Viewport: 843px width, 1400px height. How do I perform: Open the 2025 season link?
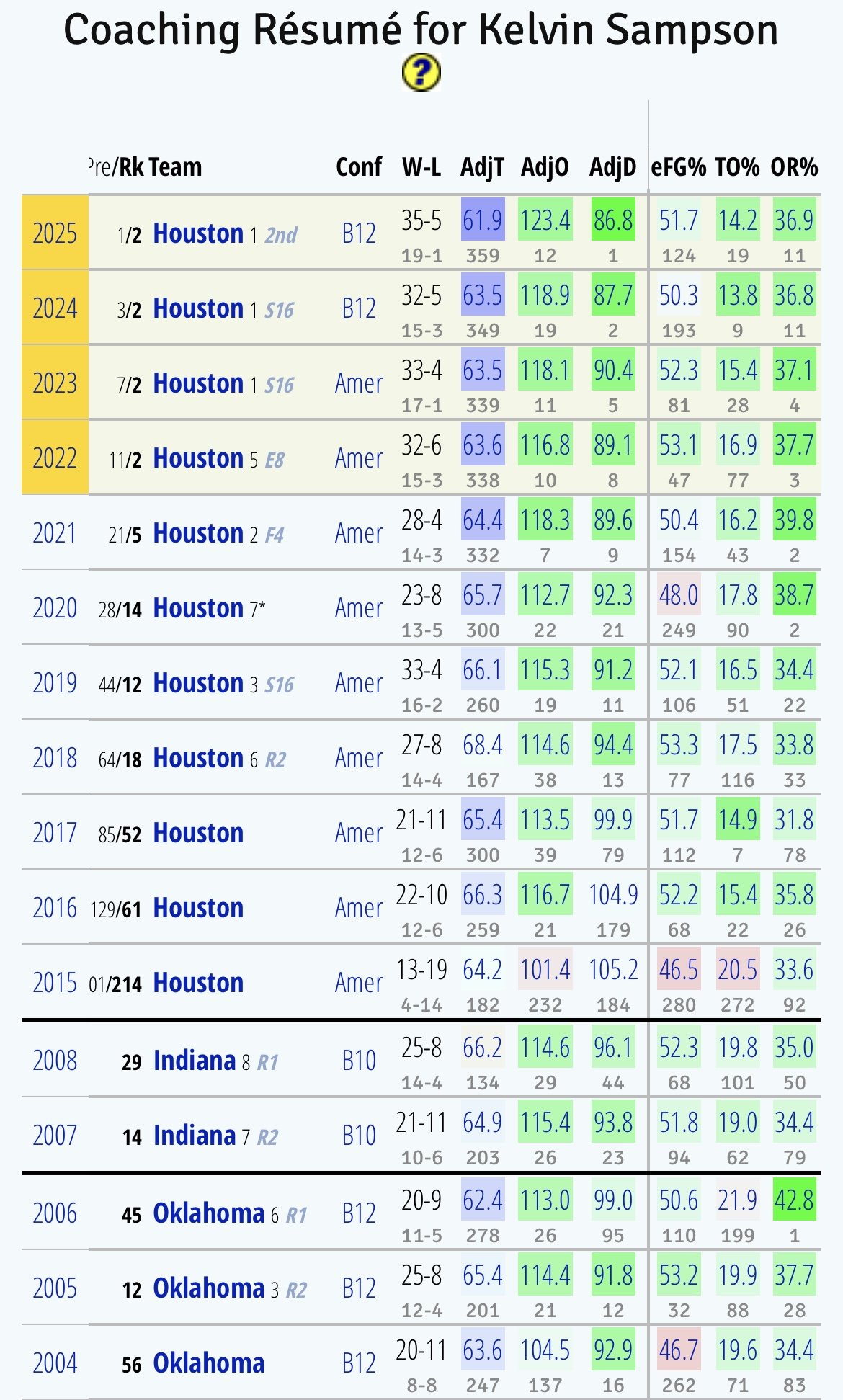[55, 233]
